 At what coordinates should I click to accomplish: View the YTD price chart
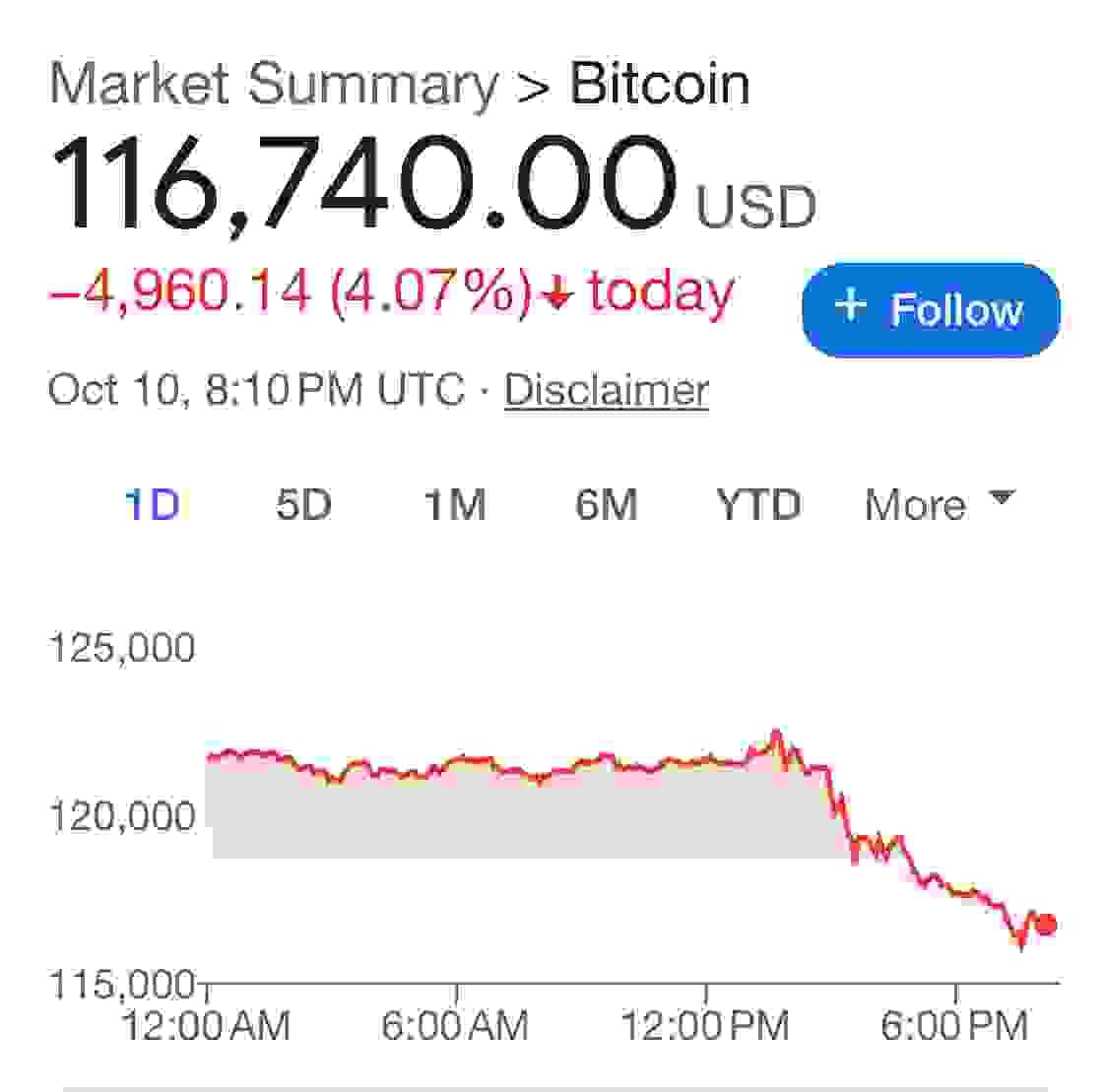pos(758,505)
